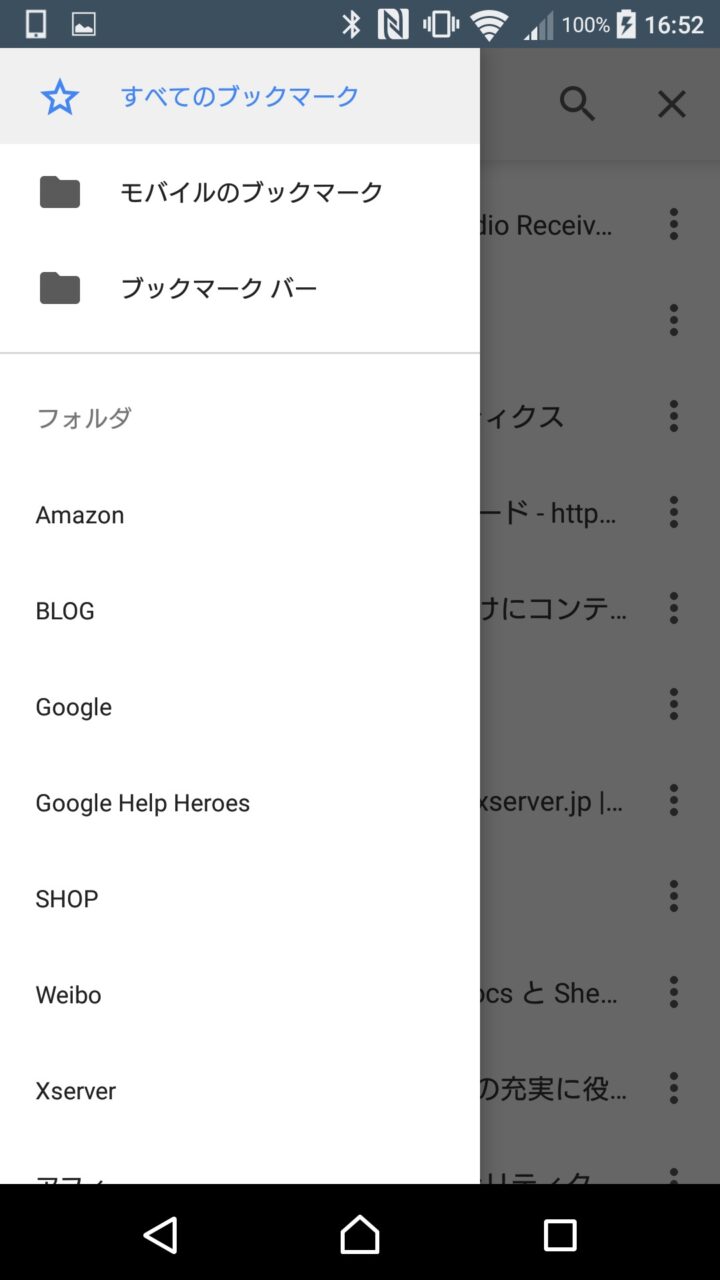Viewport: 720px width, 1280px height.
Task: Go back with the system back button
Action: [161, 1235]
